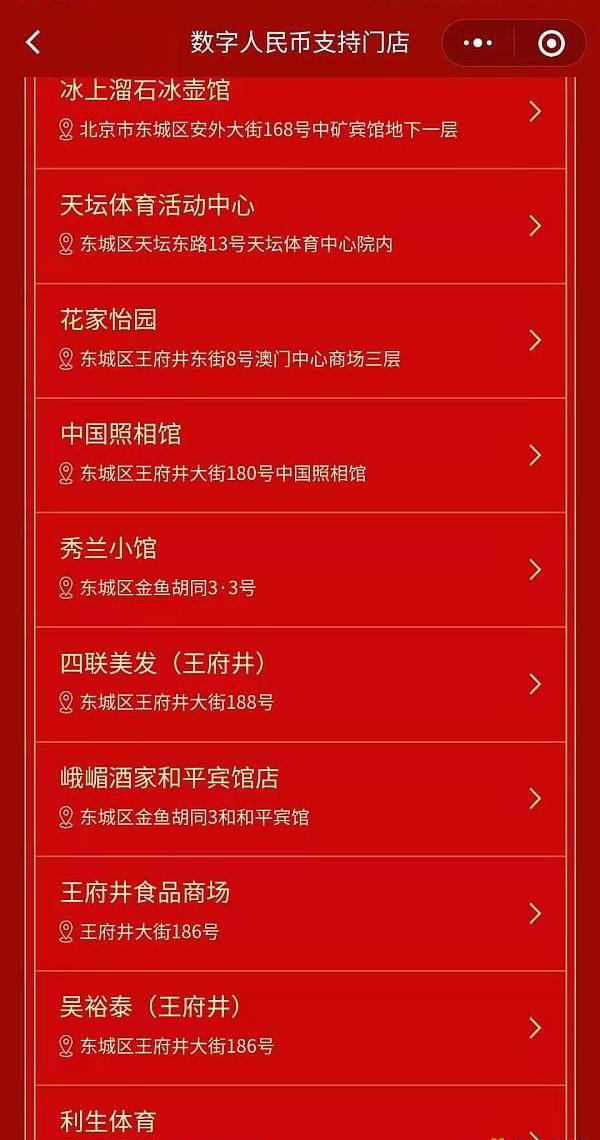This screenshot has width=600, height=1140.
Task: Open the 冰上溜石冰壶馆 store entry
Action: click(300, 111)
